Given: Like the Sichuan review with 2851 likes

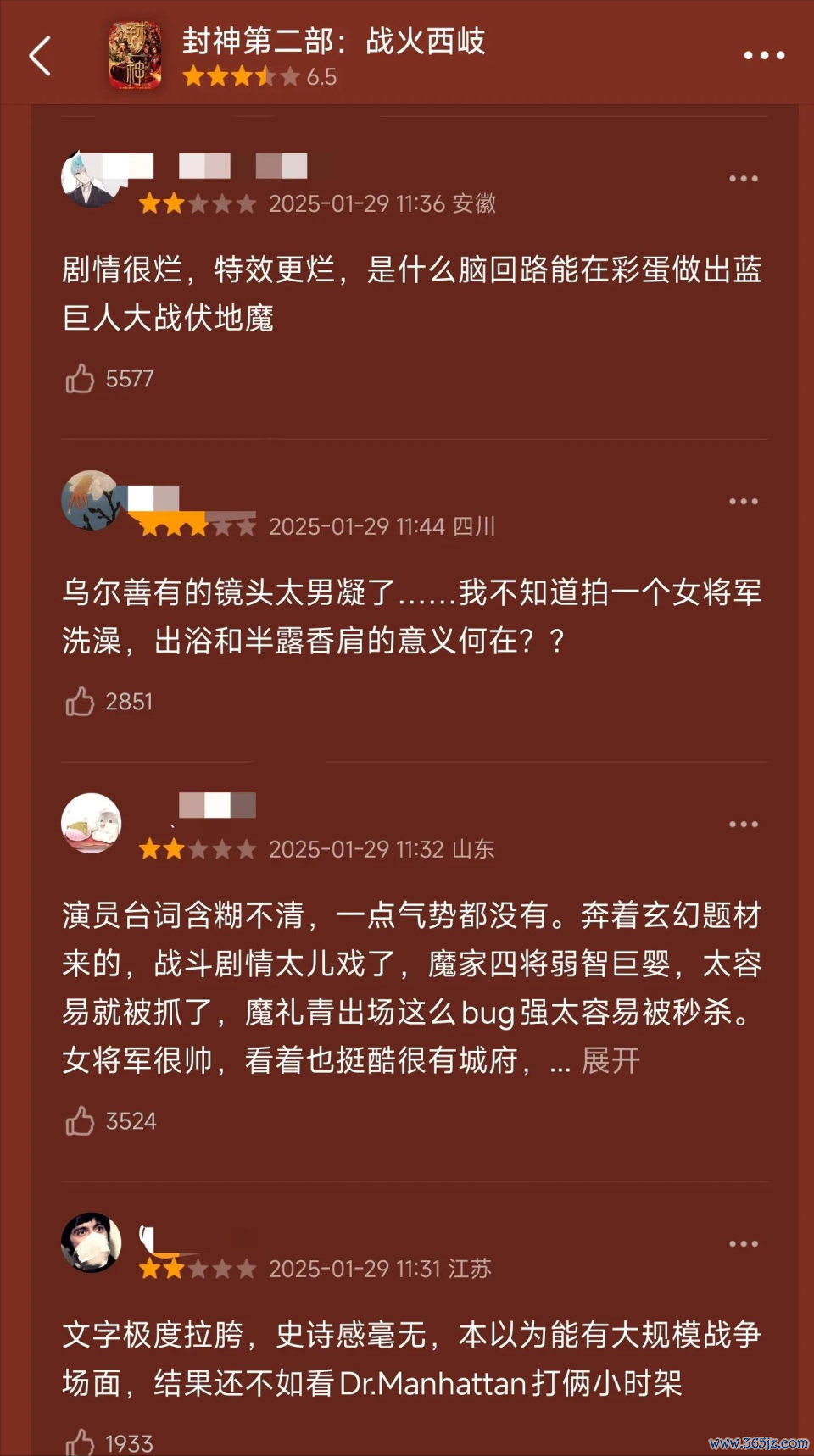Looking at the screenshot, I should (81, 702).
